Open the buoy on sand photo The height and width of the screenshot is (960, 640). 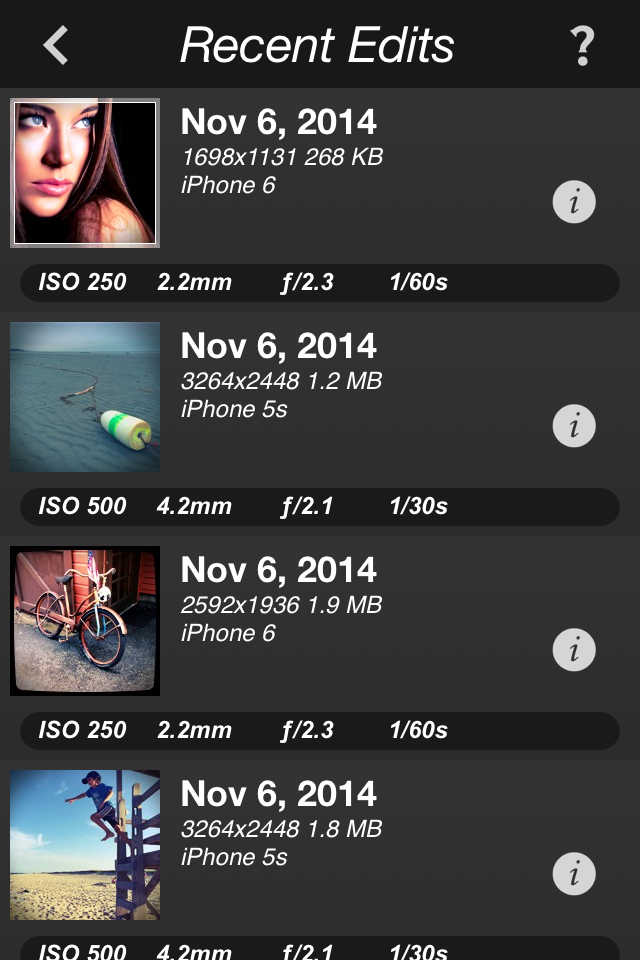tap(85, 396)
